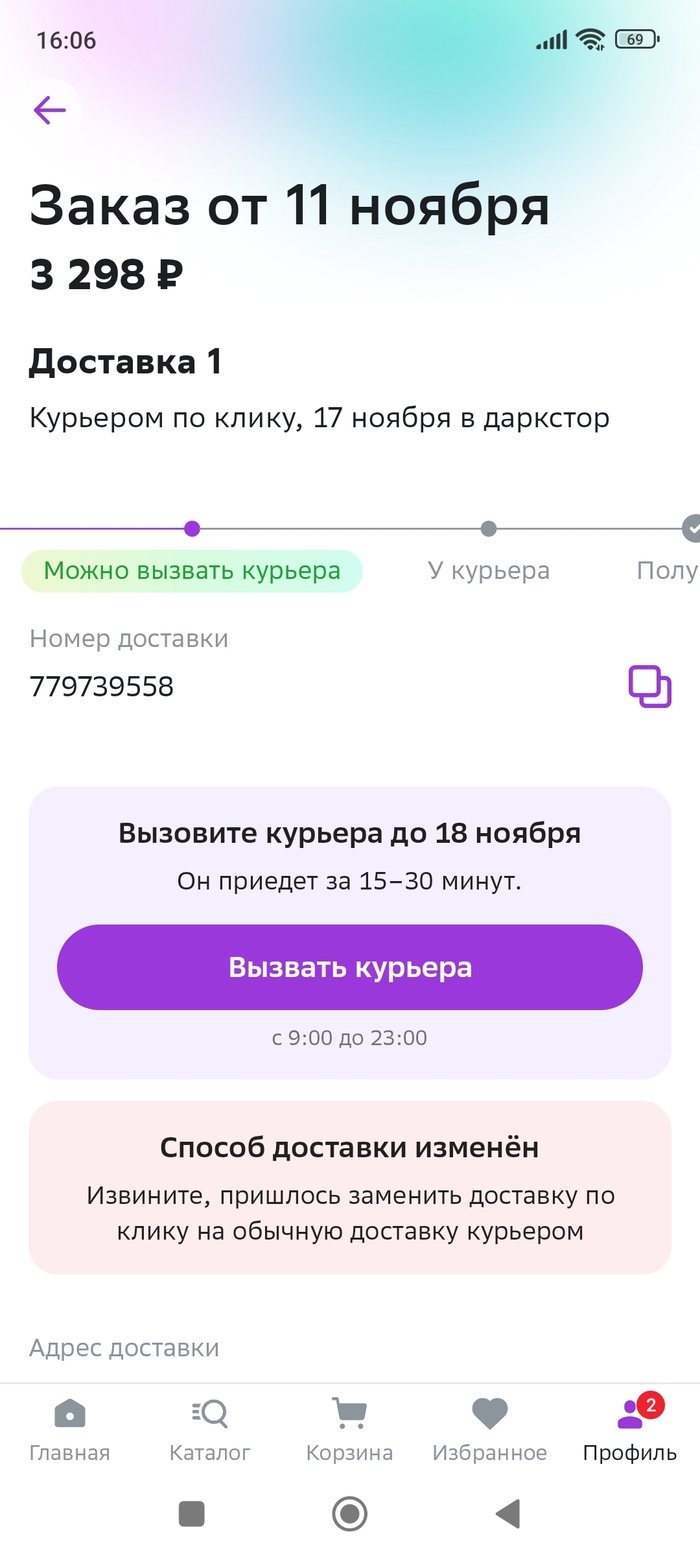Image resolution: width=700 pixels, height=1556 pixels.
Task: Copy the delivery number 779739558
Action: (649, 687)
